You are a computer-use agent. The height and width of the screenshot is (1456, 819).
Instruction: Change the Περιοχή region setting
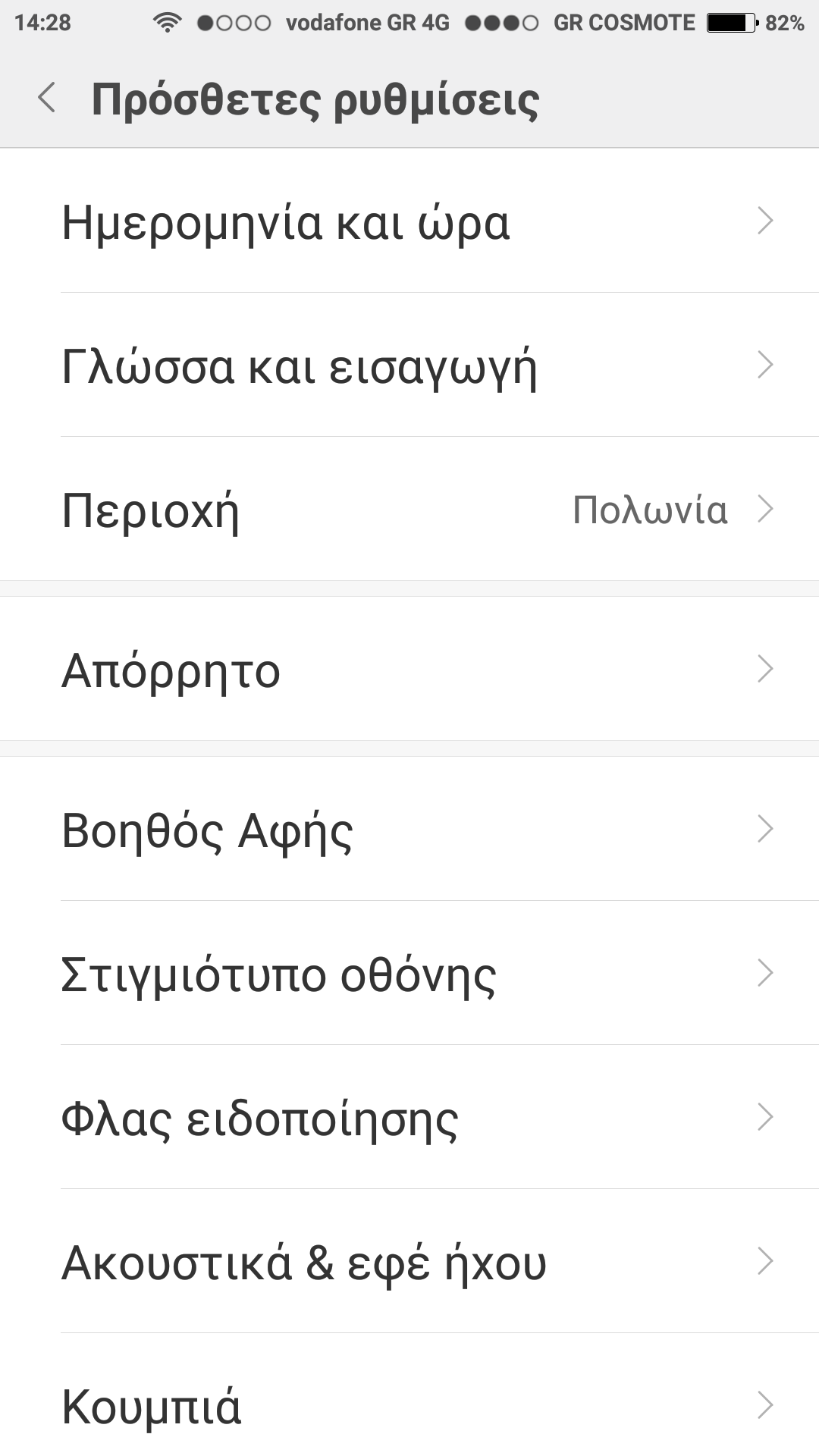coord(409,510)
